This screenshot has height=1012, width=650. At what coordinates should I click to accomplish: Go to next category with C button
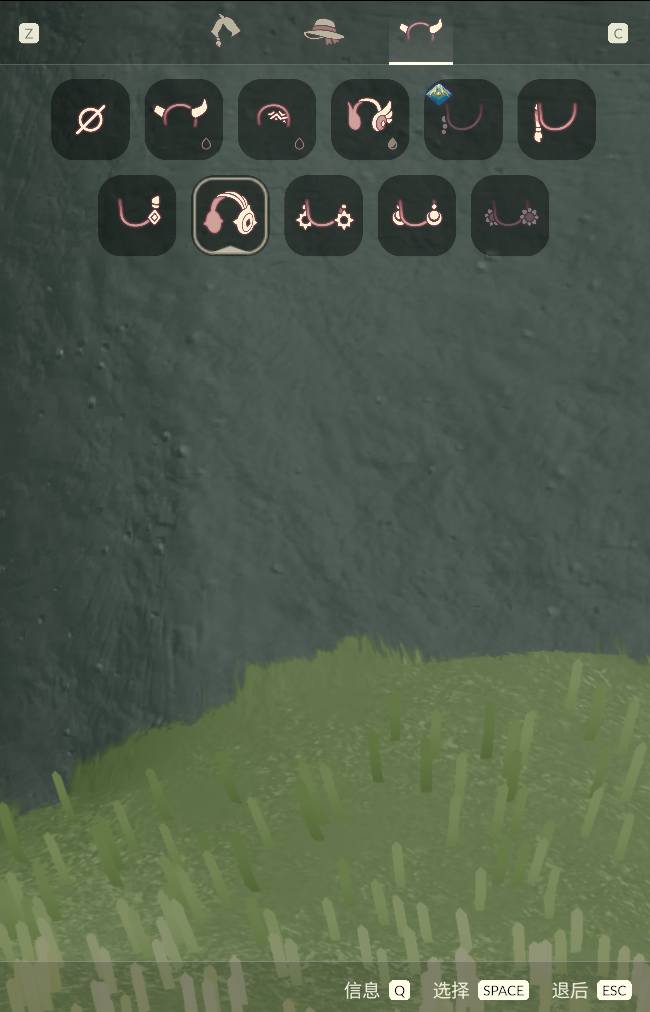click(x=618, y=33)
